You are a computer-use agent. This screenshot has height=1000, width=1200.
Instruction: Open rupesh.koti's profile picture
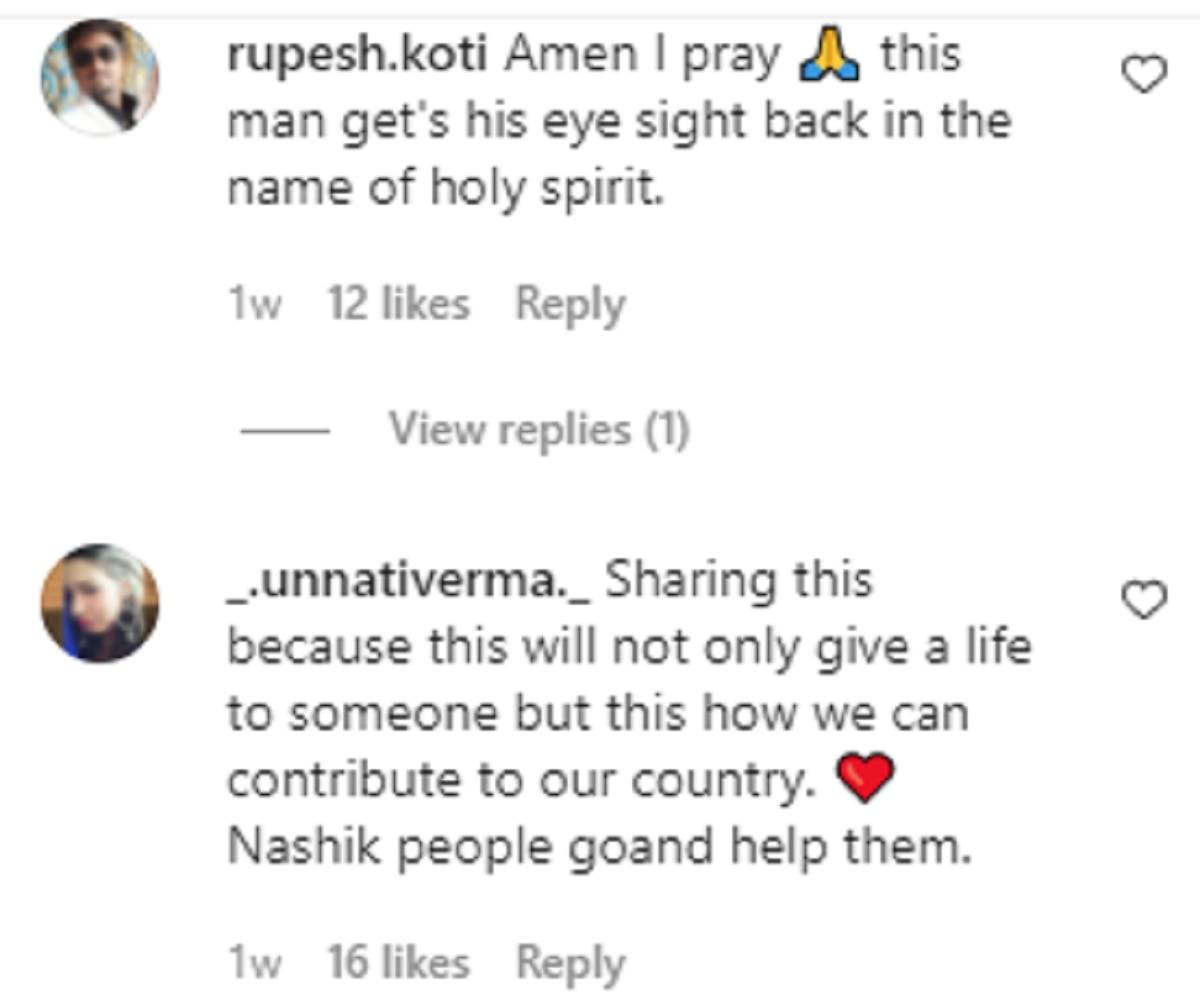click(x=100, y=77)
